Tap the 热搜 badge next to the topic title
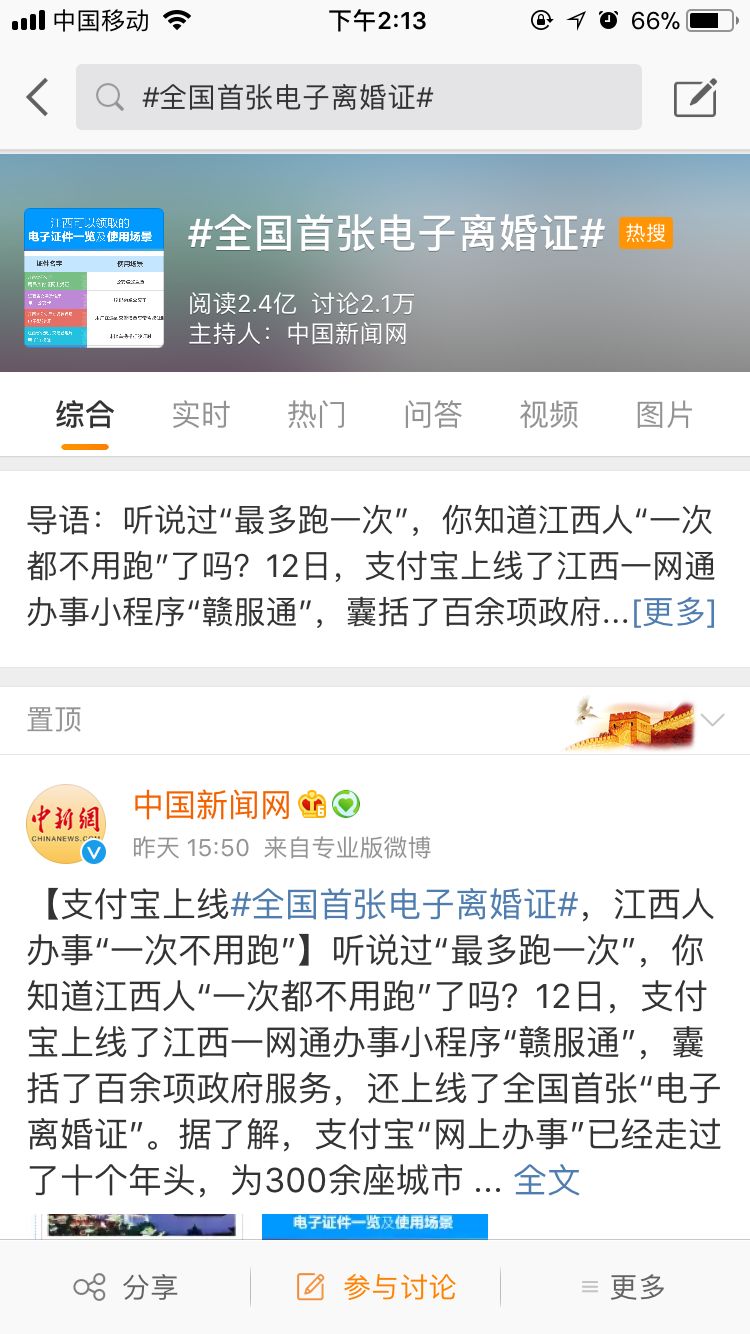Screen dimensions: 750x1334 click(645, 232)
